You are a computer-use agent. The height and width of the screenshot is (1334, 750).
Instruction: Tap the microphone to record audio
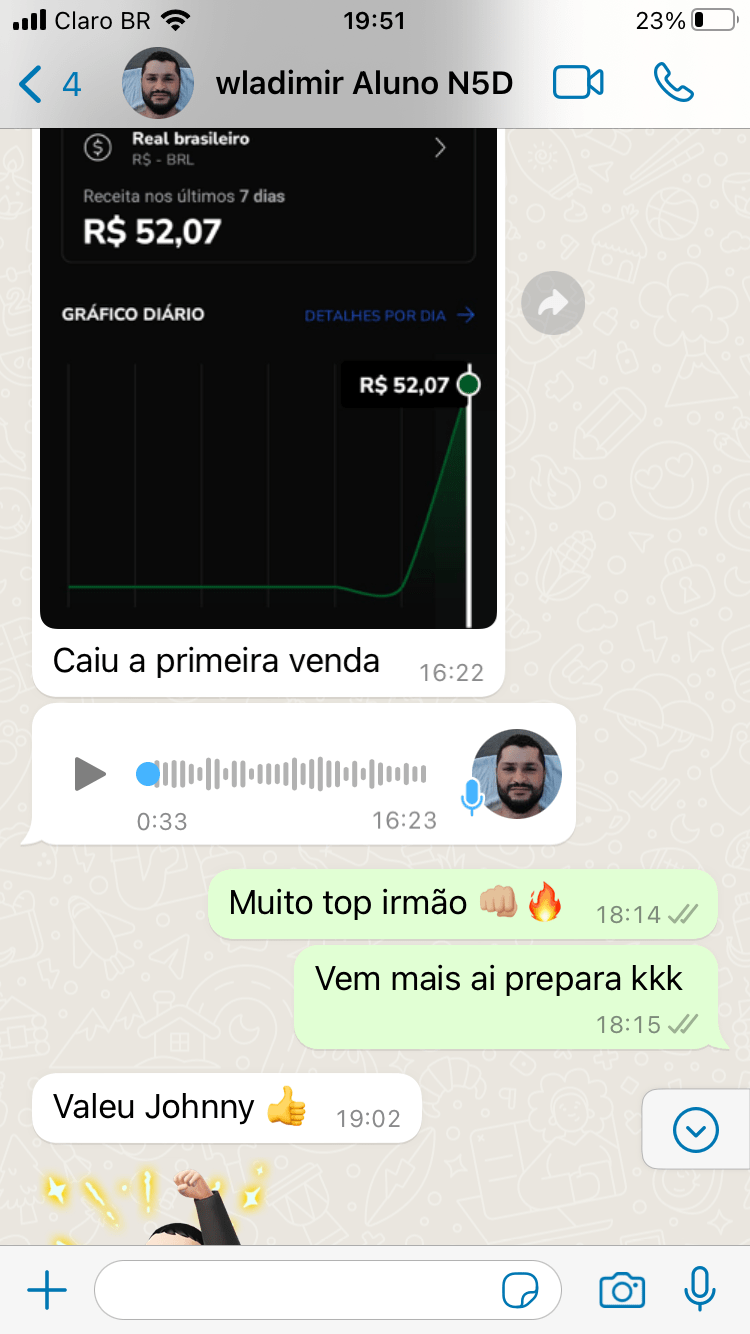point(700,1291)
